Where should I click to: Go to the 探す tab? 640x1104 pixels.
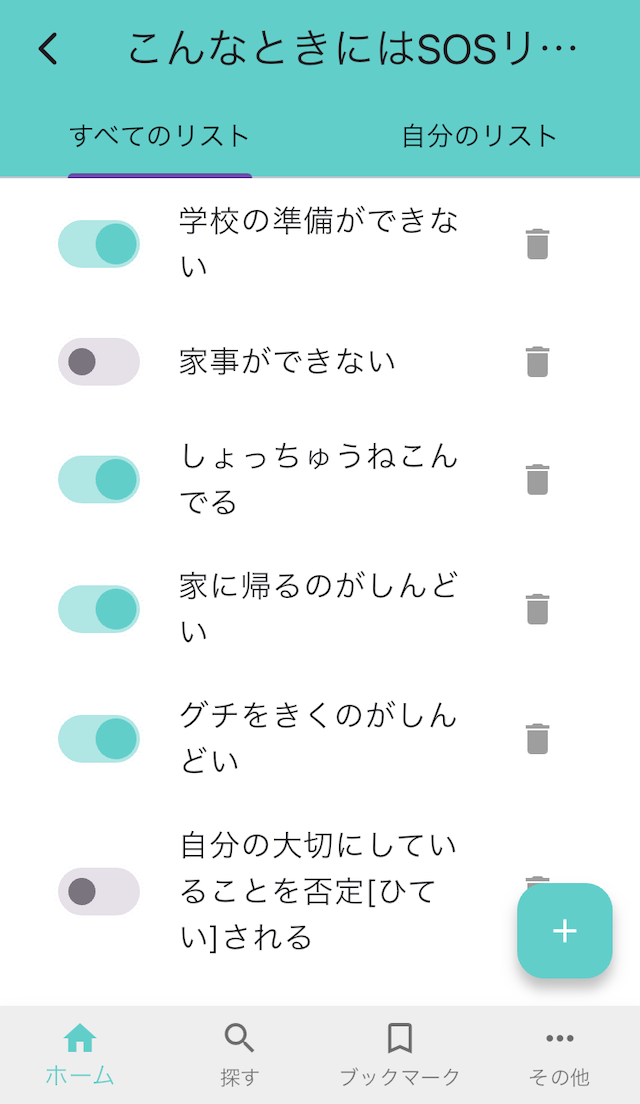pyautogui.click(x=239, y=1054)
